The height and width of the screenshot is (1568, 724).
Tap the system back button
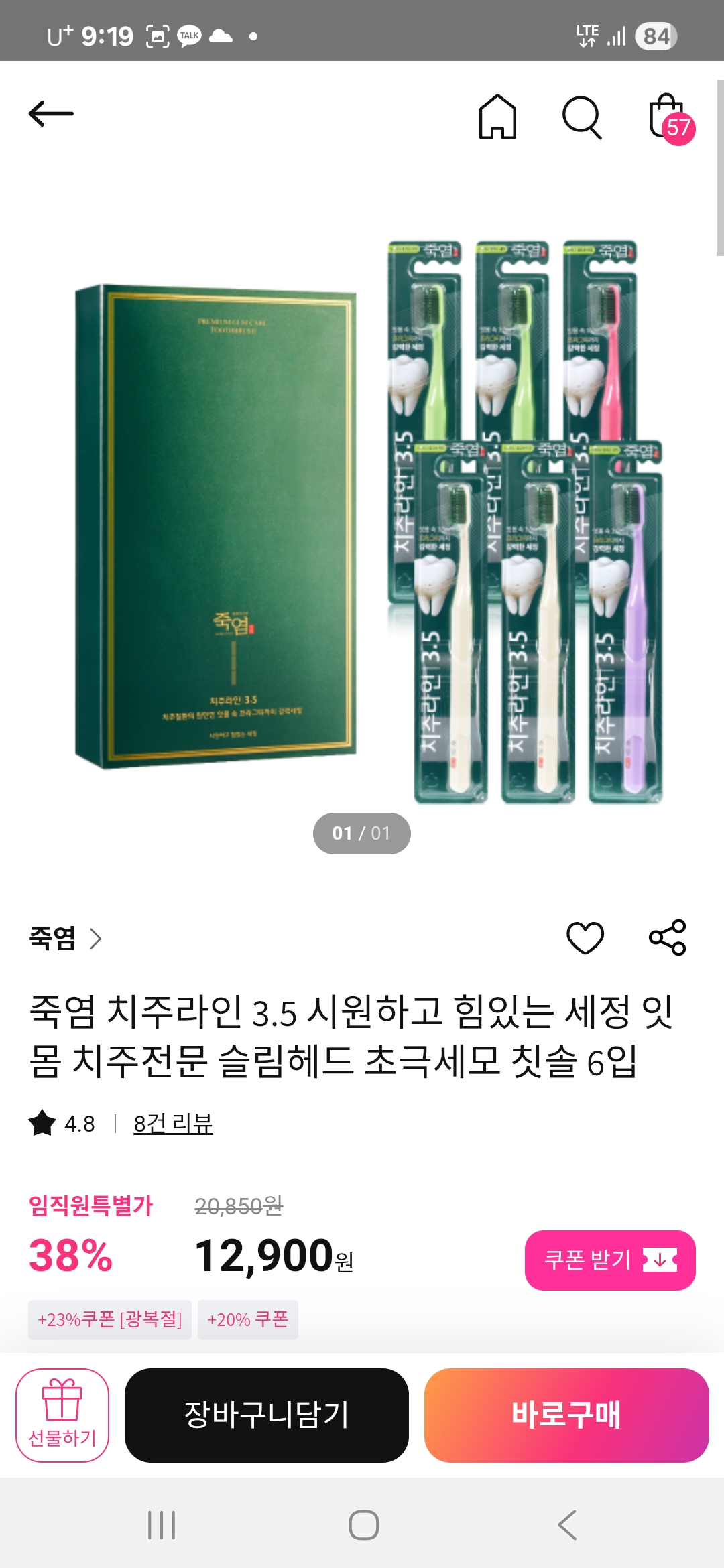[566, 1525]
